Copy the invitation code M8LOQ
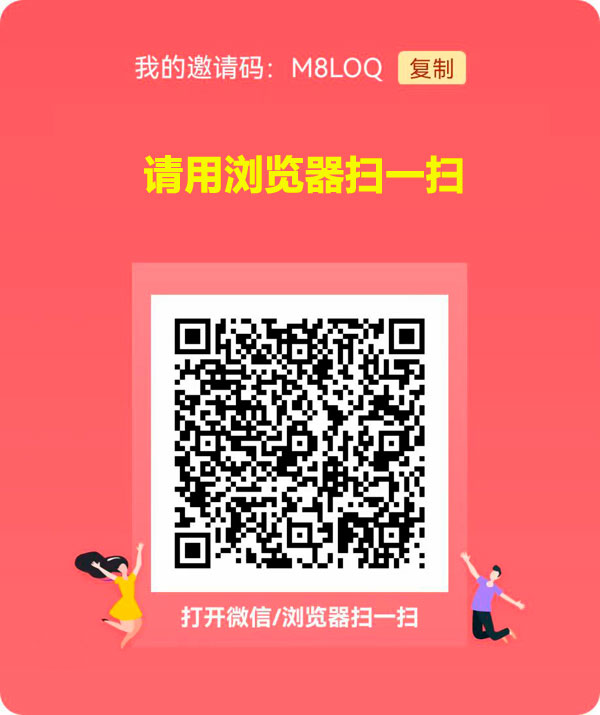 pyautogui.click(x=432, y=68)
